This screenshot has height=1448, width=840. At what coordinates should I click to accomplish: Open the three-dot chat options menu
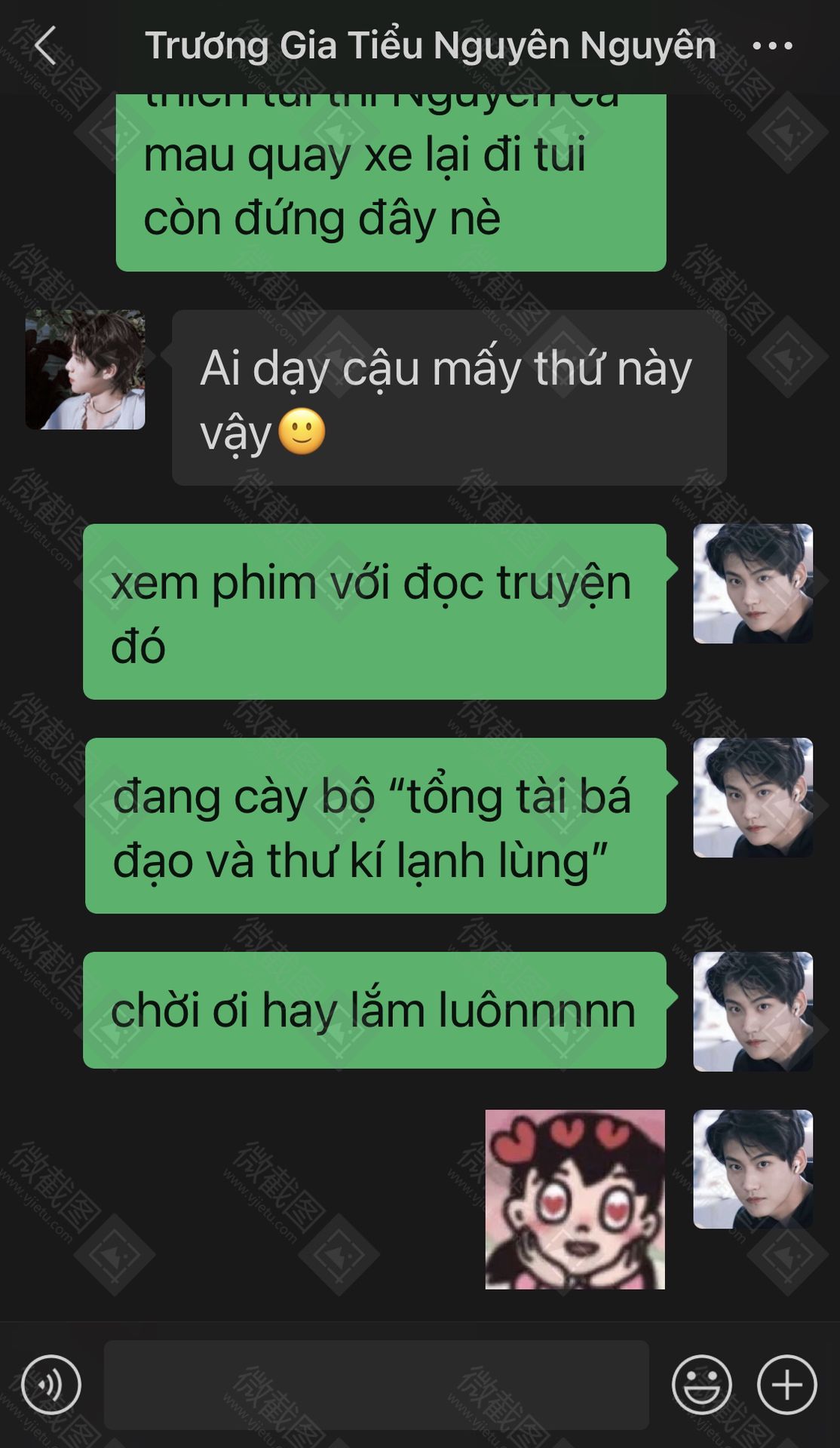coord(772,45)
